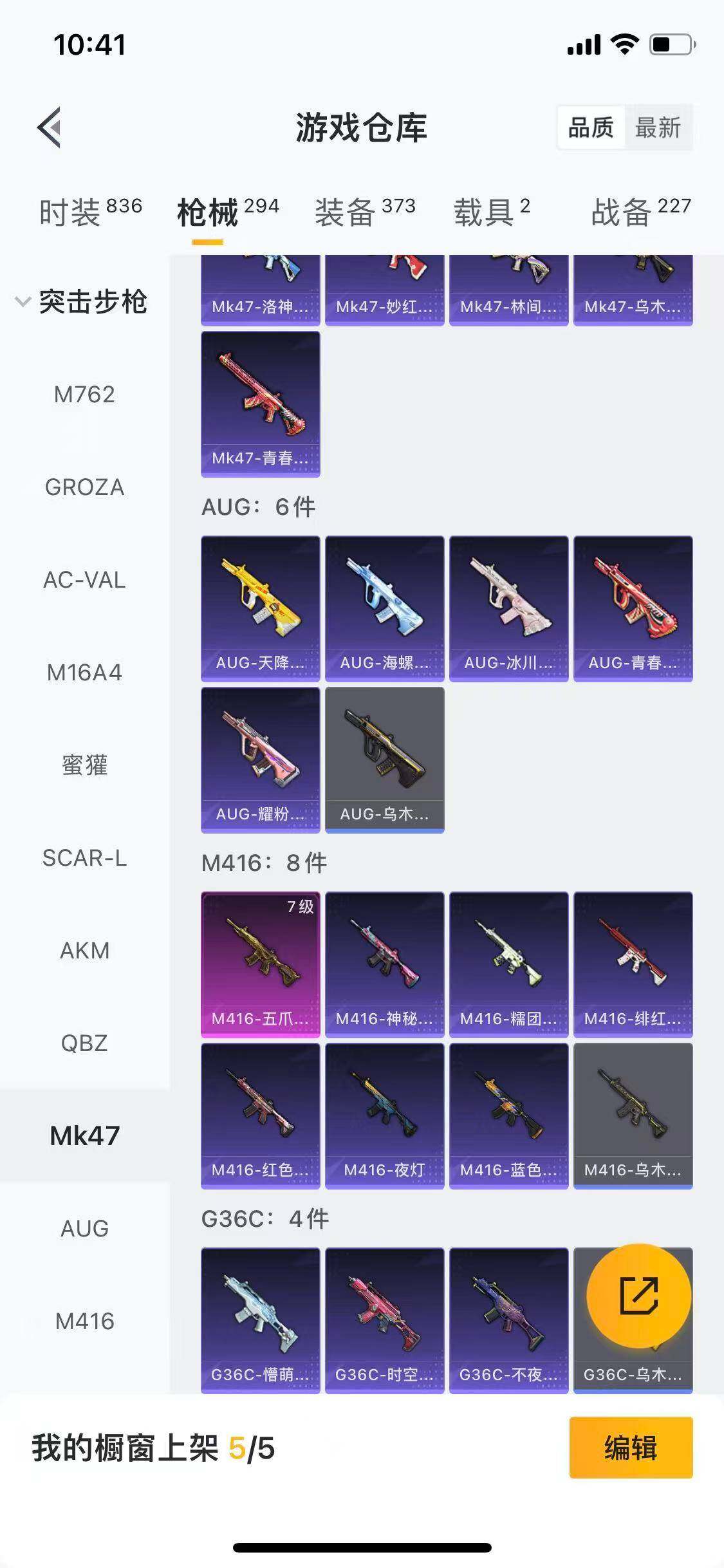
Task: Select M762 in the sidebar
Action: [x=84, y=395]
